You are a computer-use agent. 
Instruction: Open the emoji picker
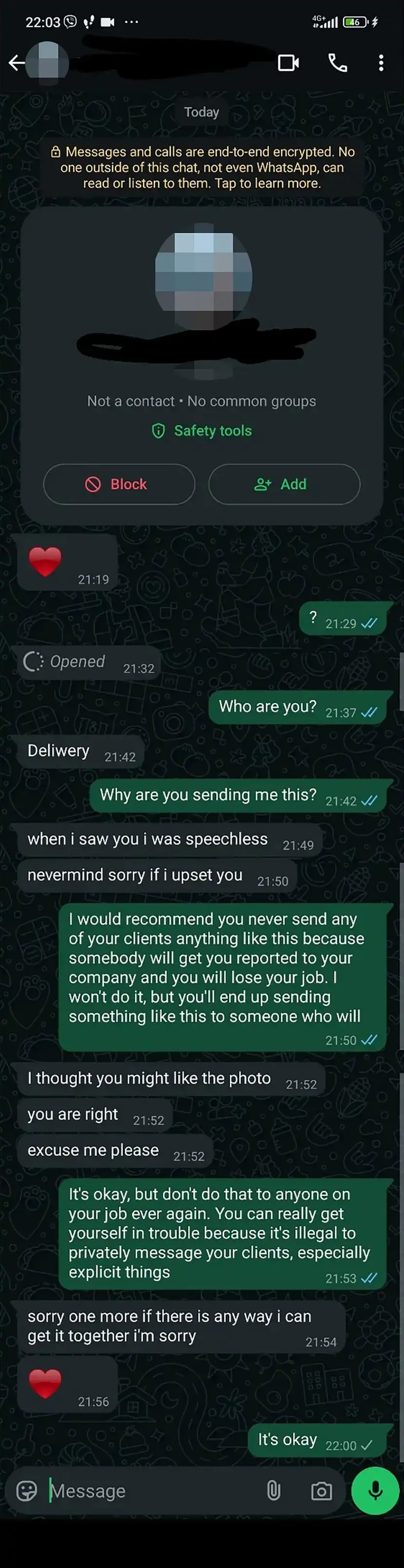point(27,1491)
